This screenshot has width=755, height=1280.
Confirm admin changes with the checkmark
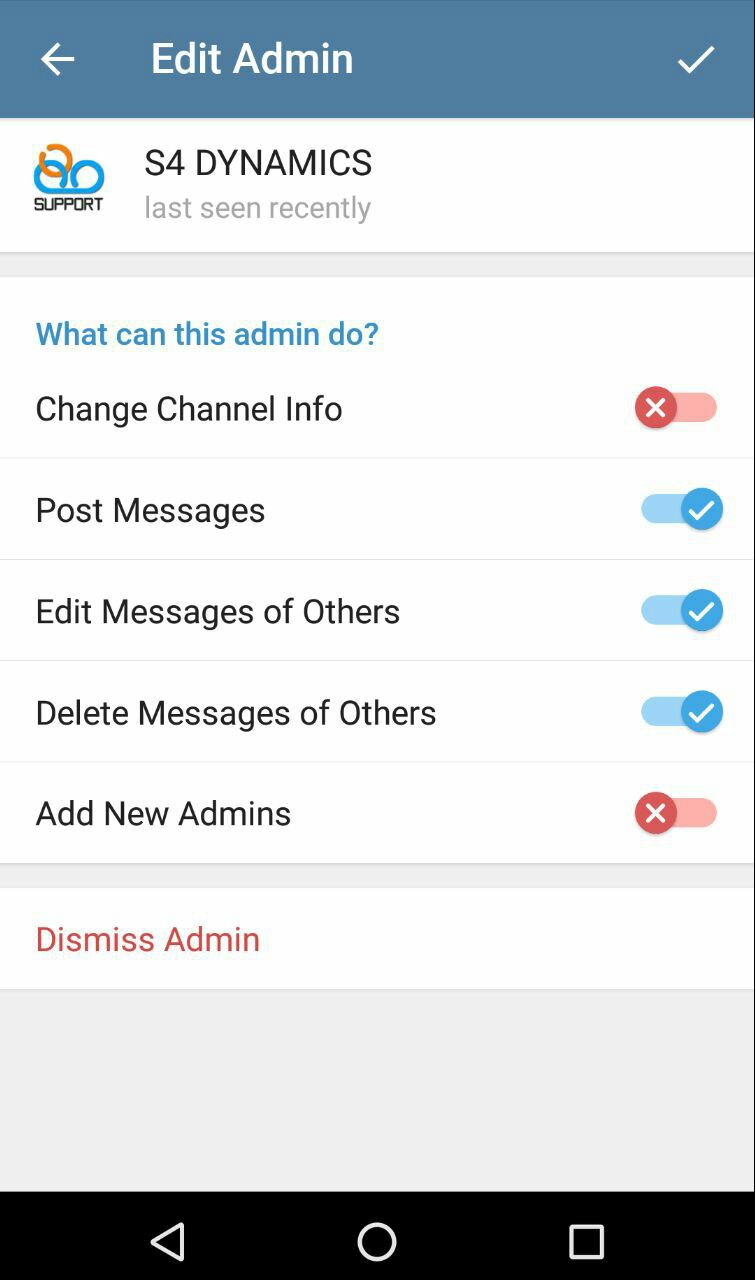coord(696,59)
